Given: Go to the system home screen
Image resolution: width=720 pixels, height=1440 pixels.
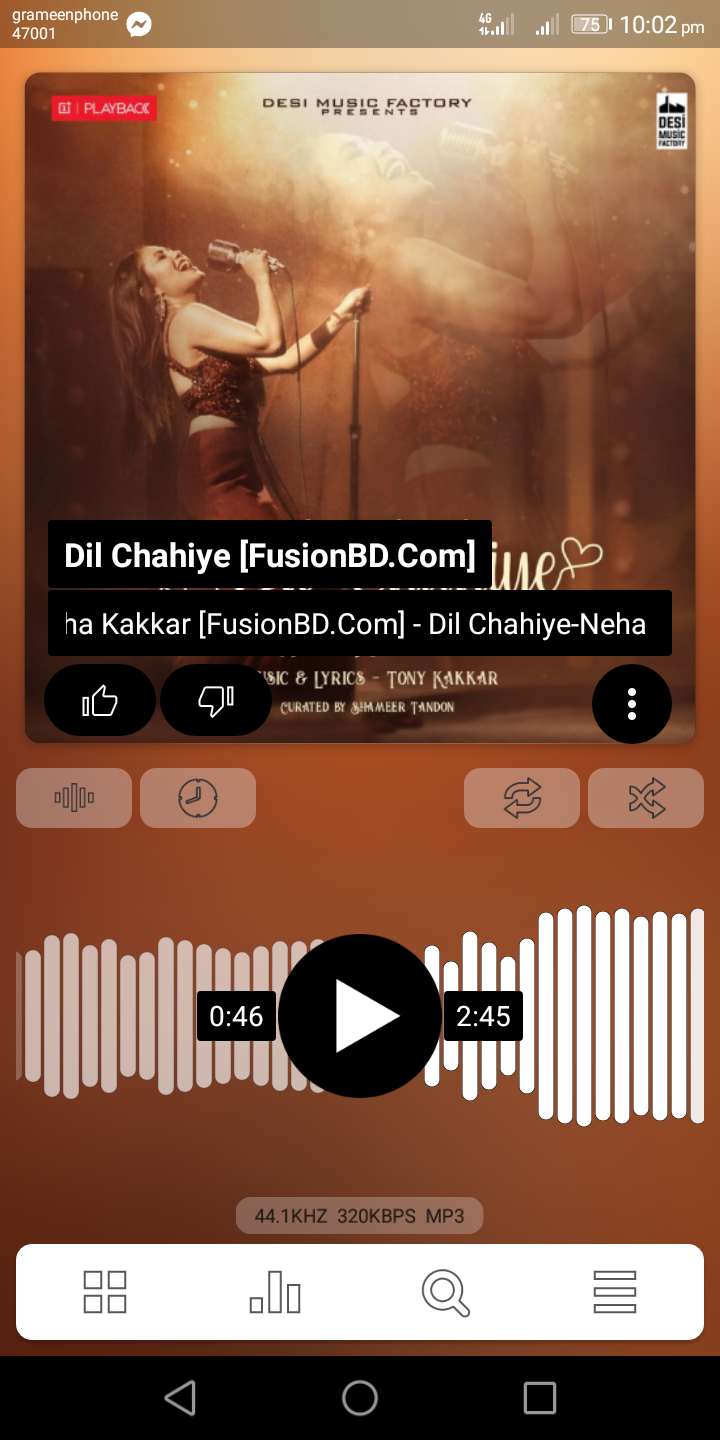Looking at the screenshot, I should [x=360, y=1398].
